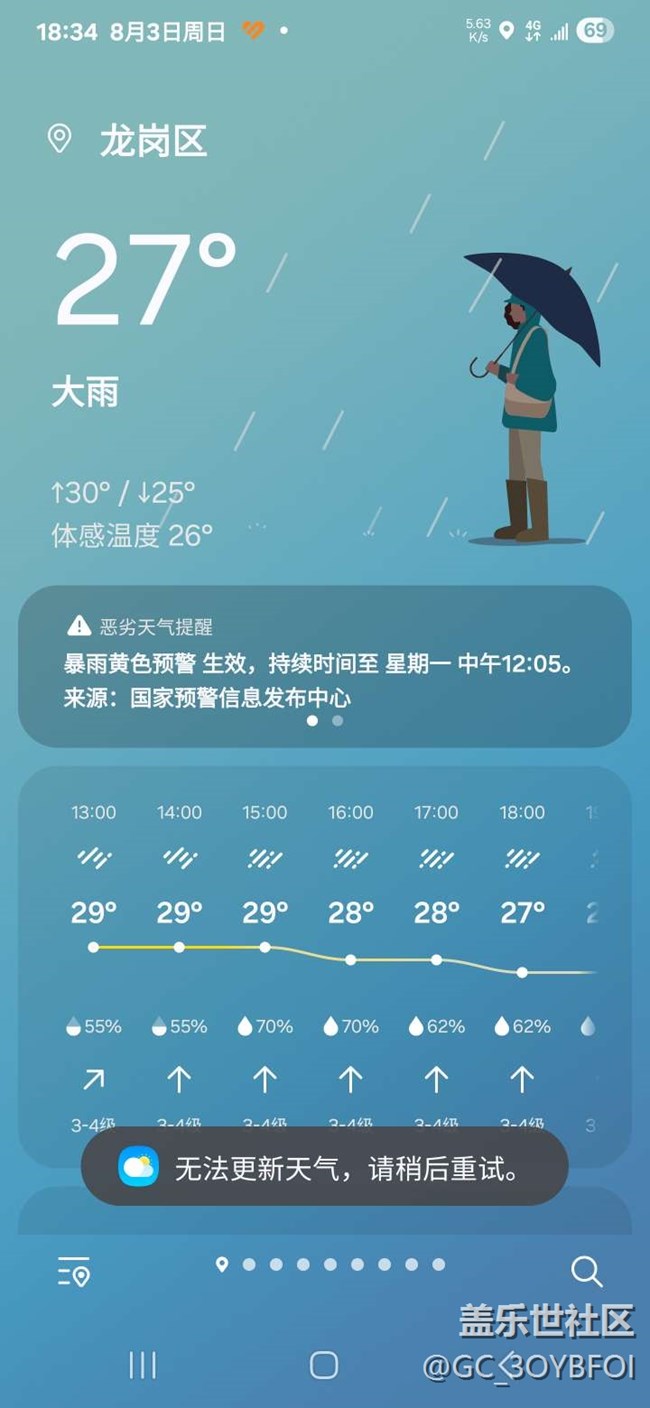This screenshot has width=650, height=1408.
Task: Tap the 龙岗区 location name
Action: coord(153,140)
